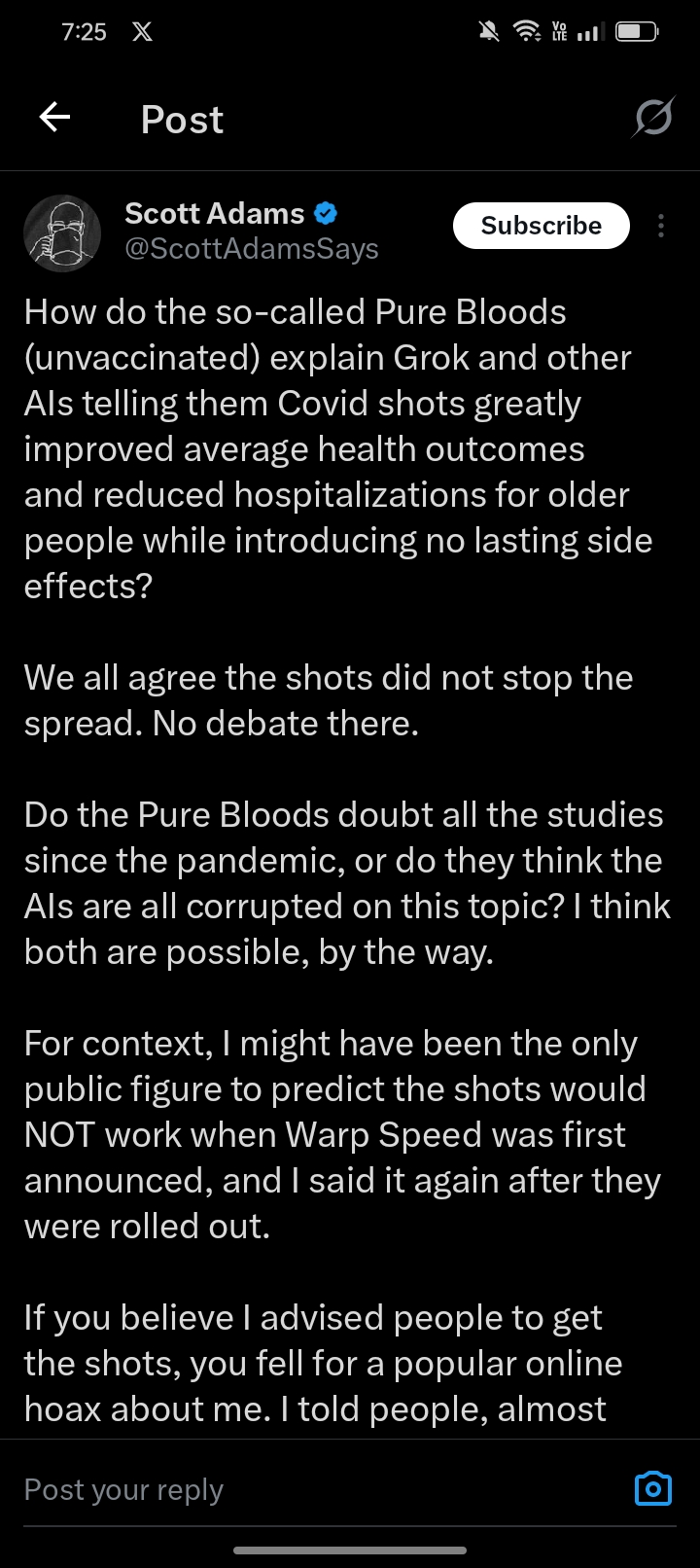Open the camera icon in reply bar
The height and width of the screenshot is (1568, 700).
(x=653, y=1488)
